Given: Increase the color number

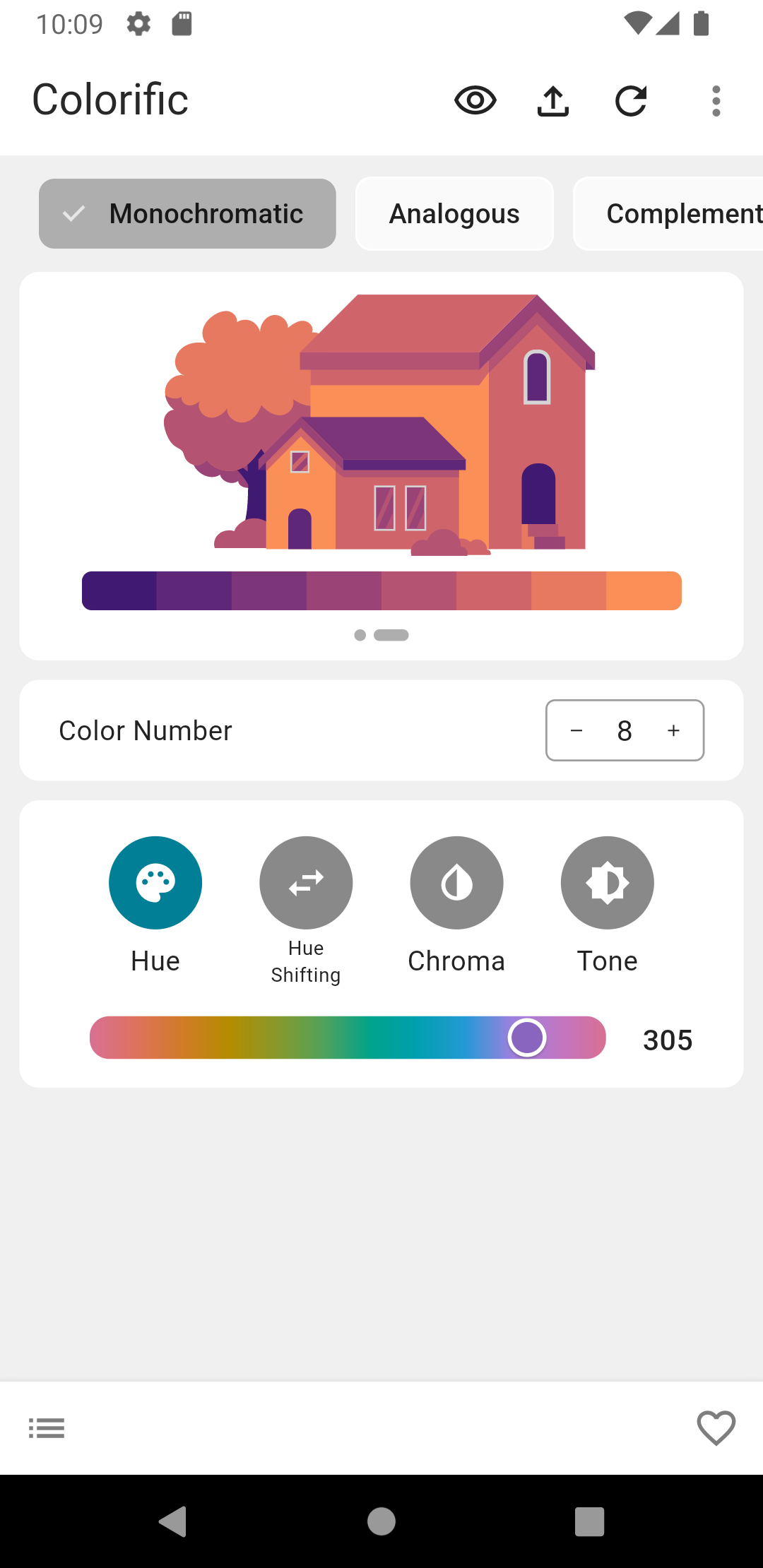Looking at the screenshot, I should [673, 730].
